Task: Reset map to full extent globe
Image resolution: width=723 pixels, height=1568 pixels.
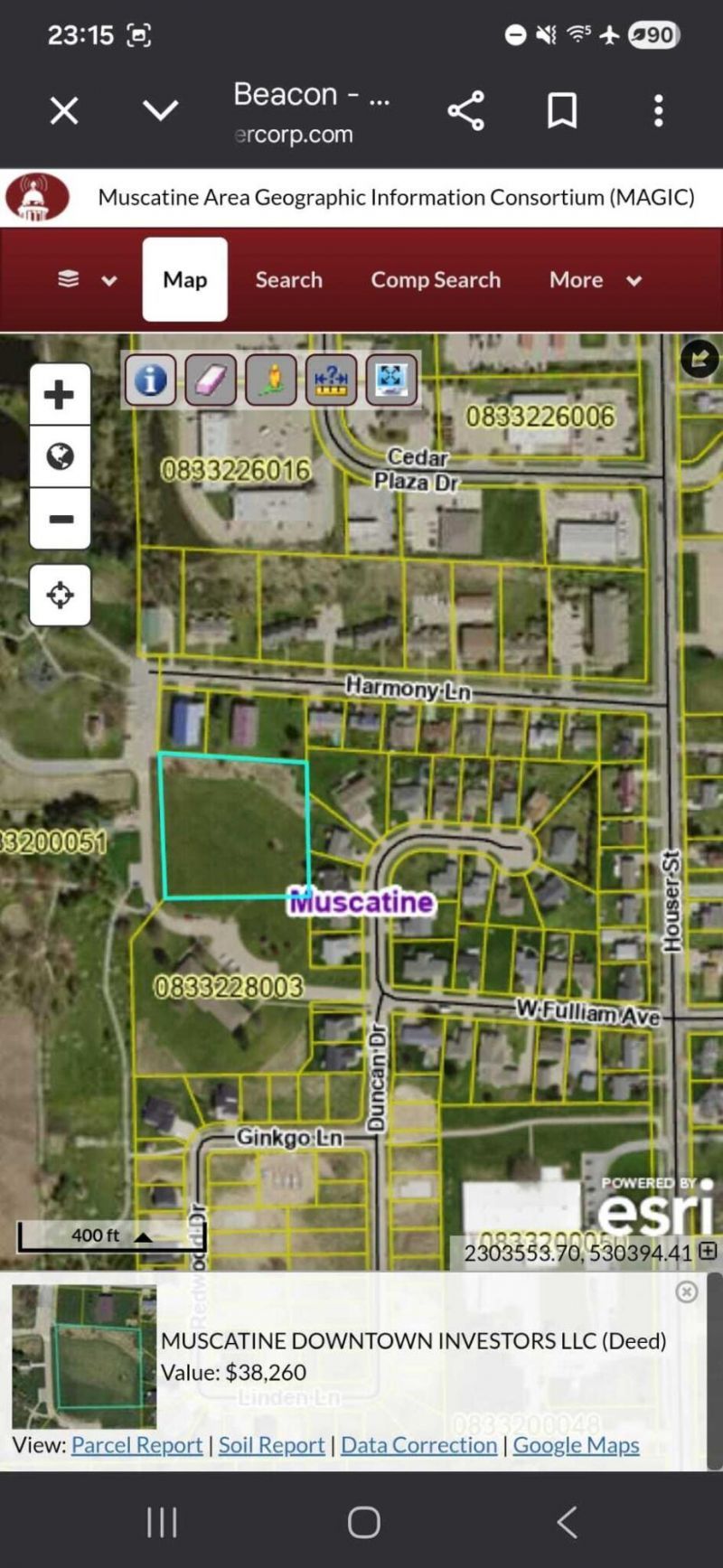Action: click(60, 456)
